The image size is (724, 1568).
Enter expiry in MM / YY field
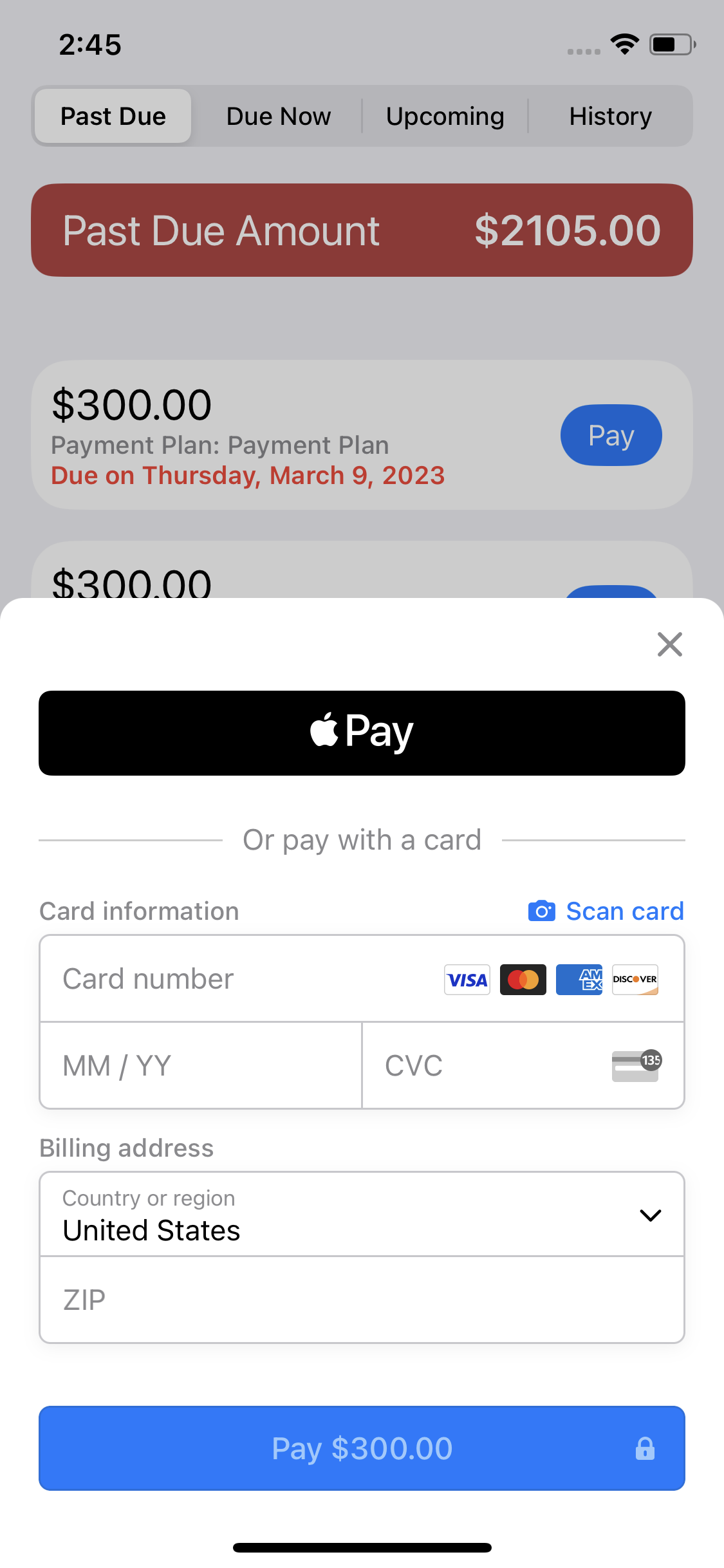pos(201,1065)
